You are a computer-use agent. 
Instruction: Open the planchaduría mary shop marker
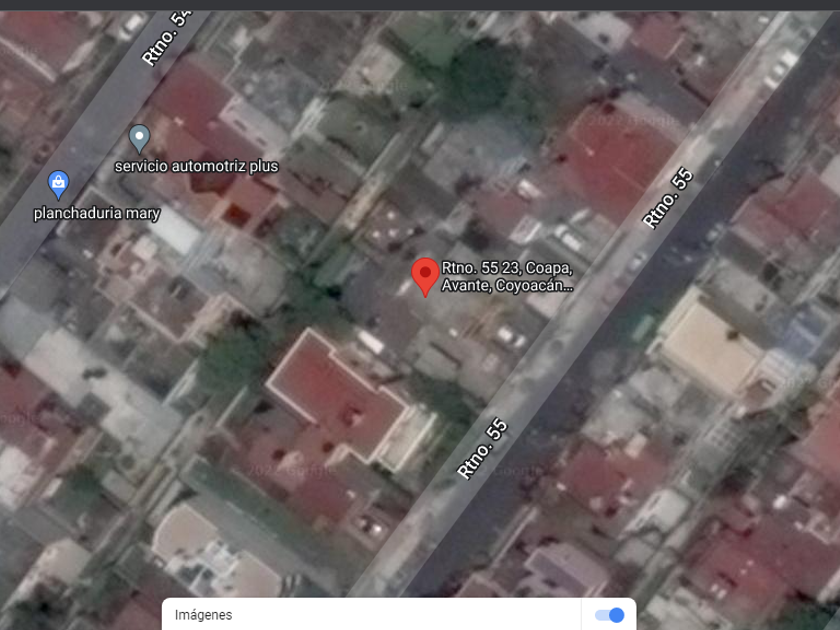[59, 183]
